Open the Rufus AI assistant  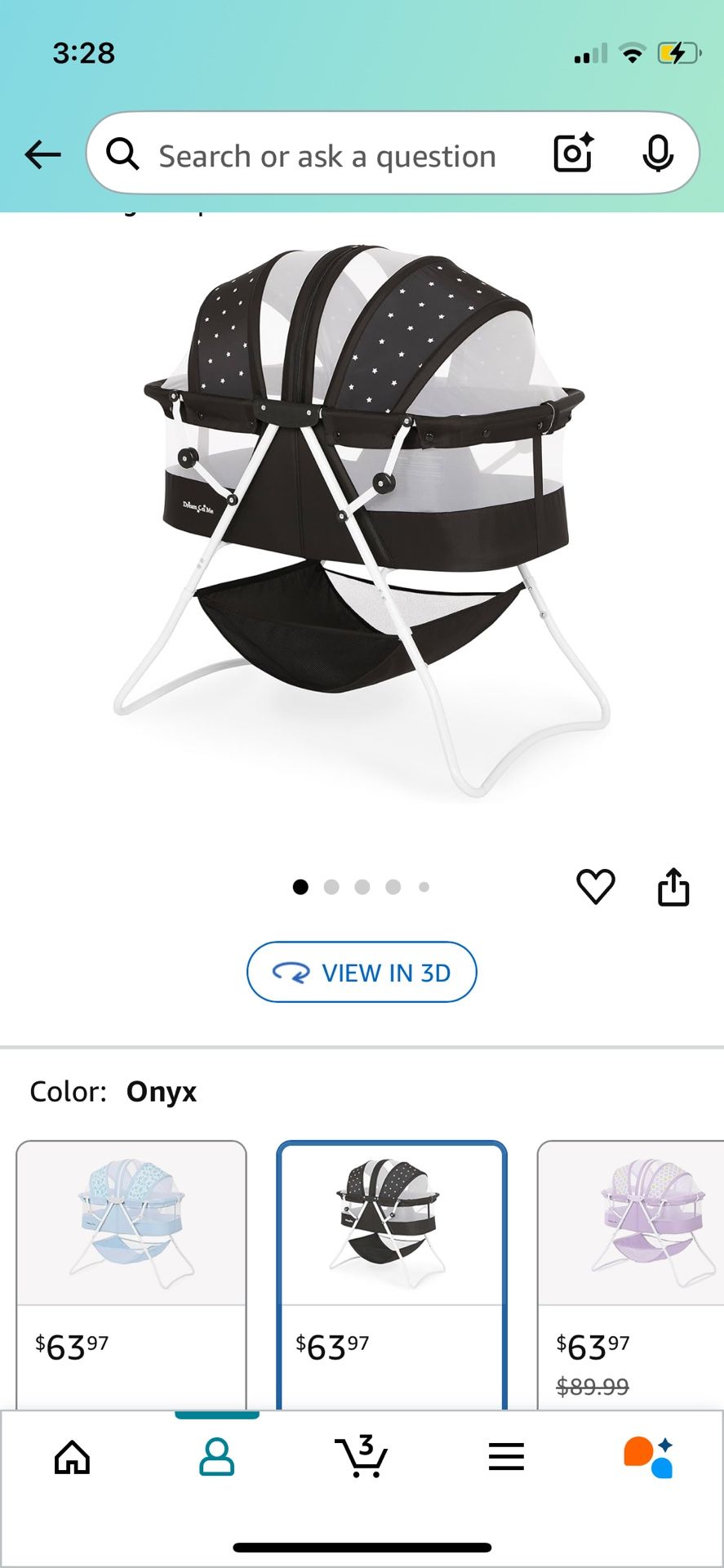(x=650, y=1457)
